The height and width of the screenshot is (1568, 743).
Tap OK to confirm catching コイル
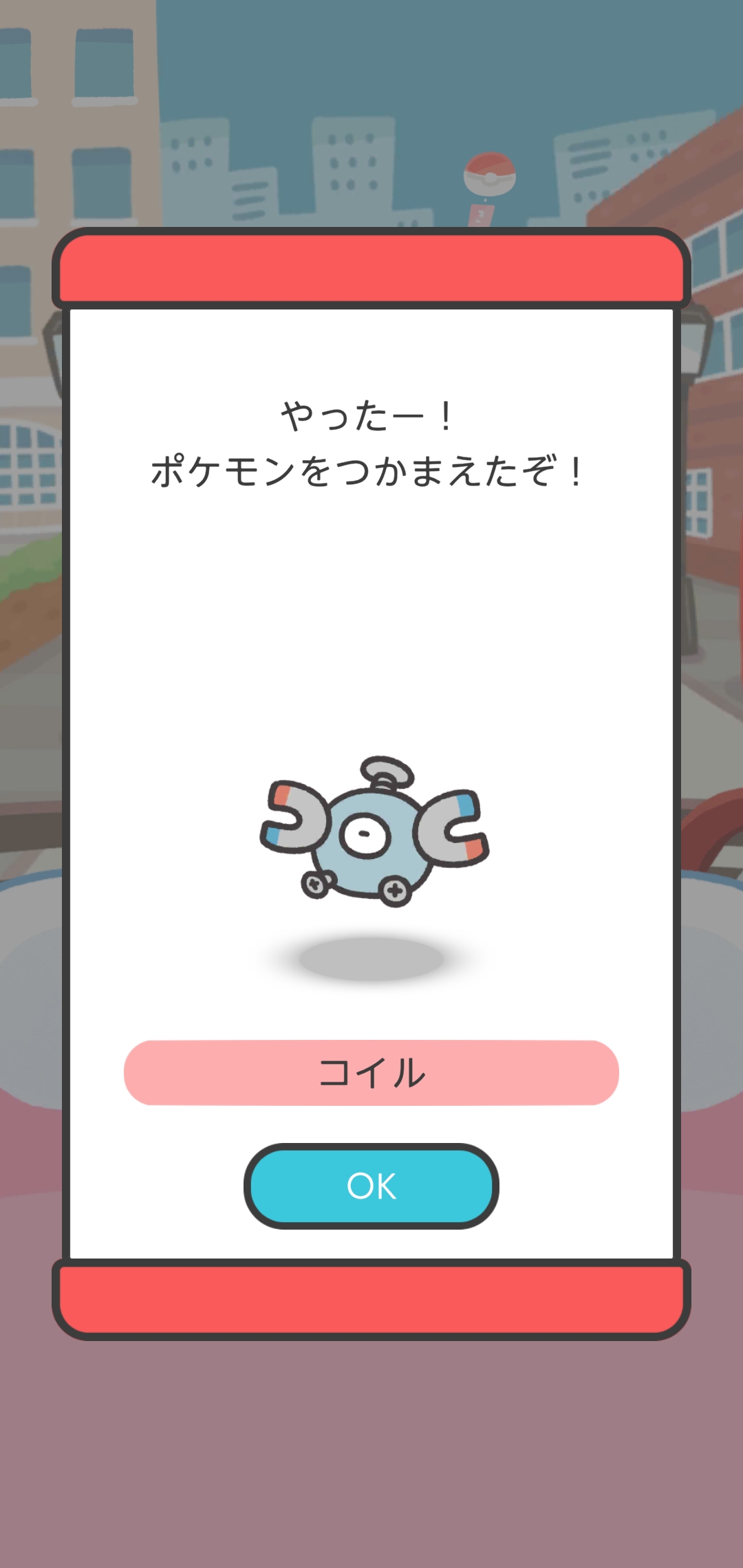click(371, 1186)
